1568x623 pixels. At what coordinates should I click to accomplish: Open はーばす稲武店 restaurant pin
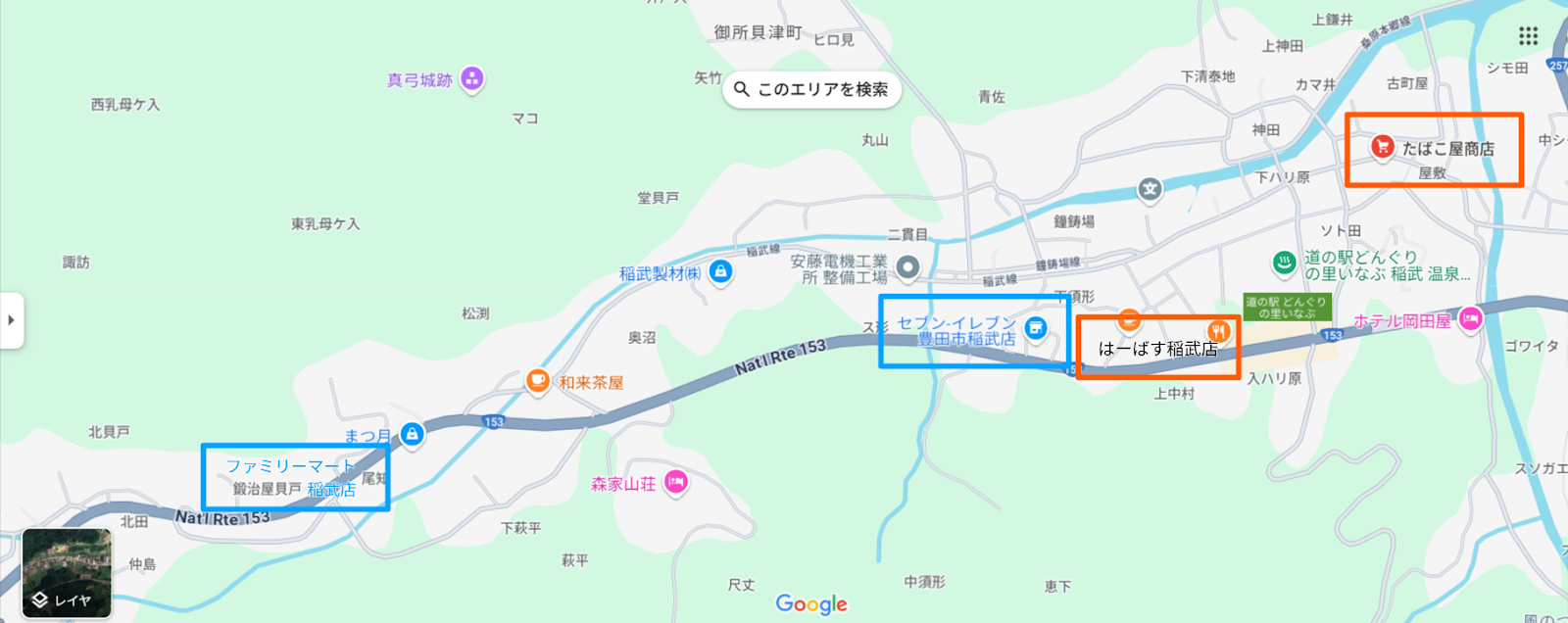[x=1218, y=331]
